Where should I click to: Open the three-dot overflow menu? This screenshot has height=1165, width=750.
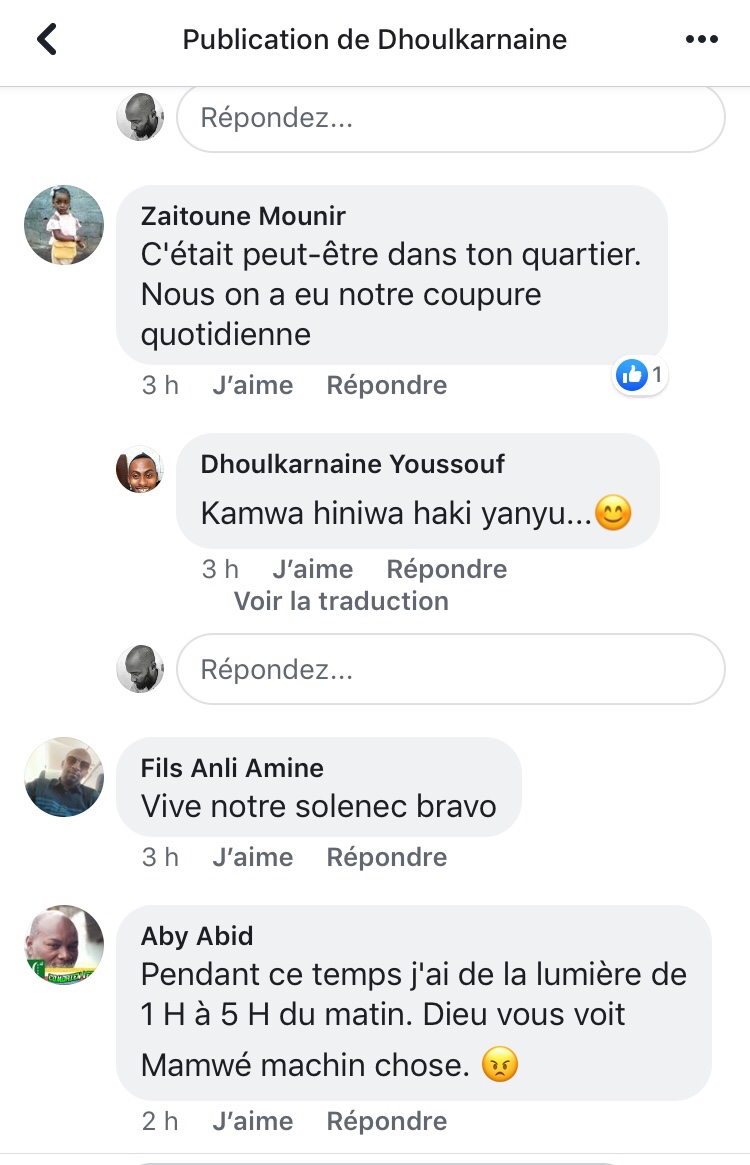[x=702, y=40]
